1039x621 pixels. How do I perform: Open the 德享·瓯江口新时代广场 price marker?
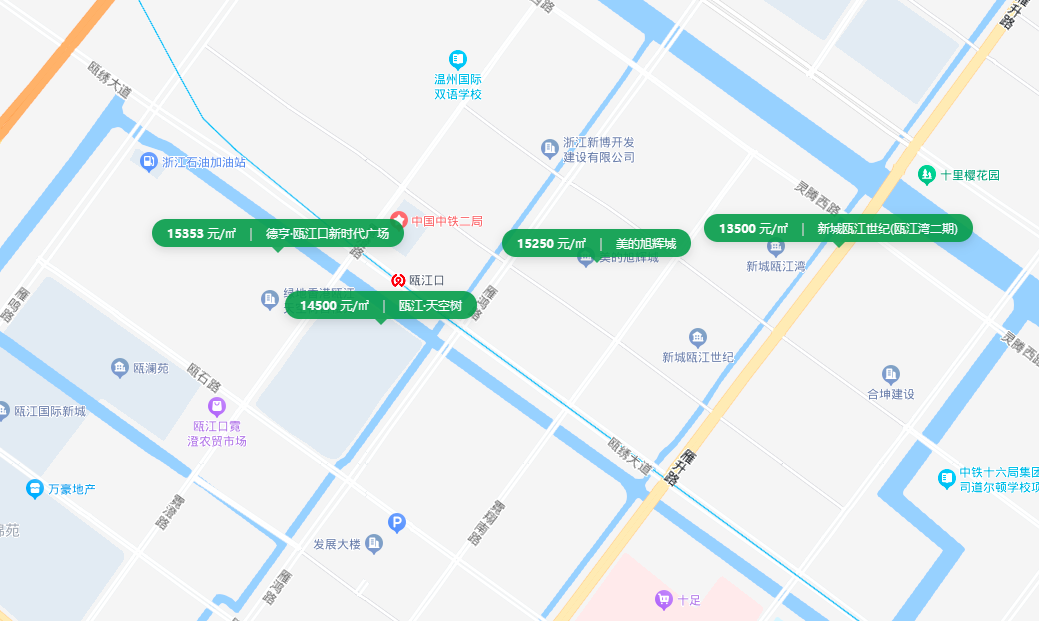[x=277, y=233]
